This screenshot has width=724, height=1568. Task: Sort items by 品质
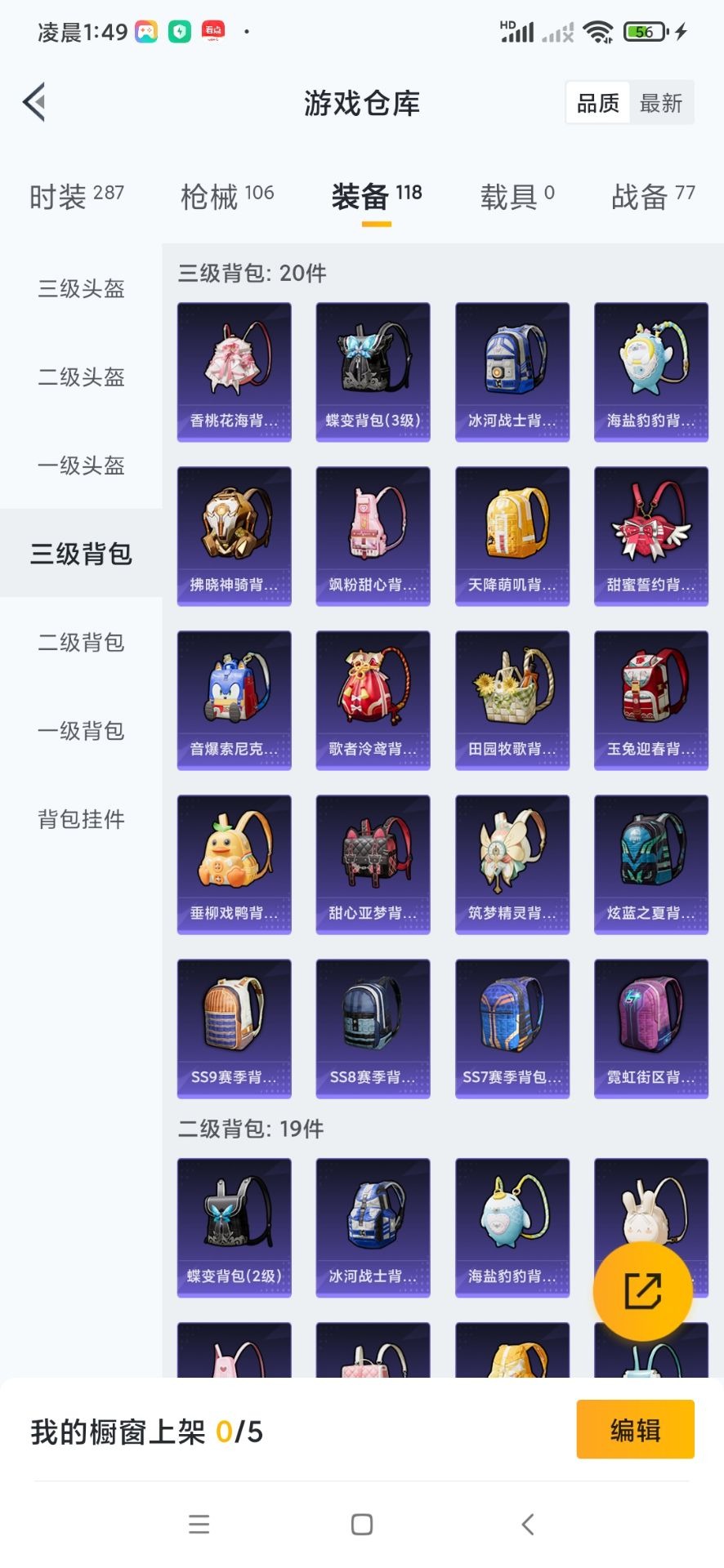[598, 103]
